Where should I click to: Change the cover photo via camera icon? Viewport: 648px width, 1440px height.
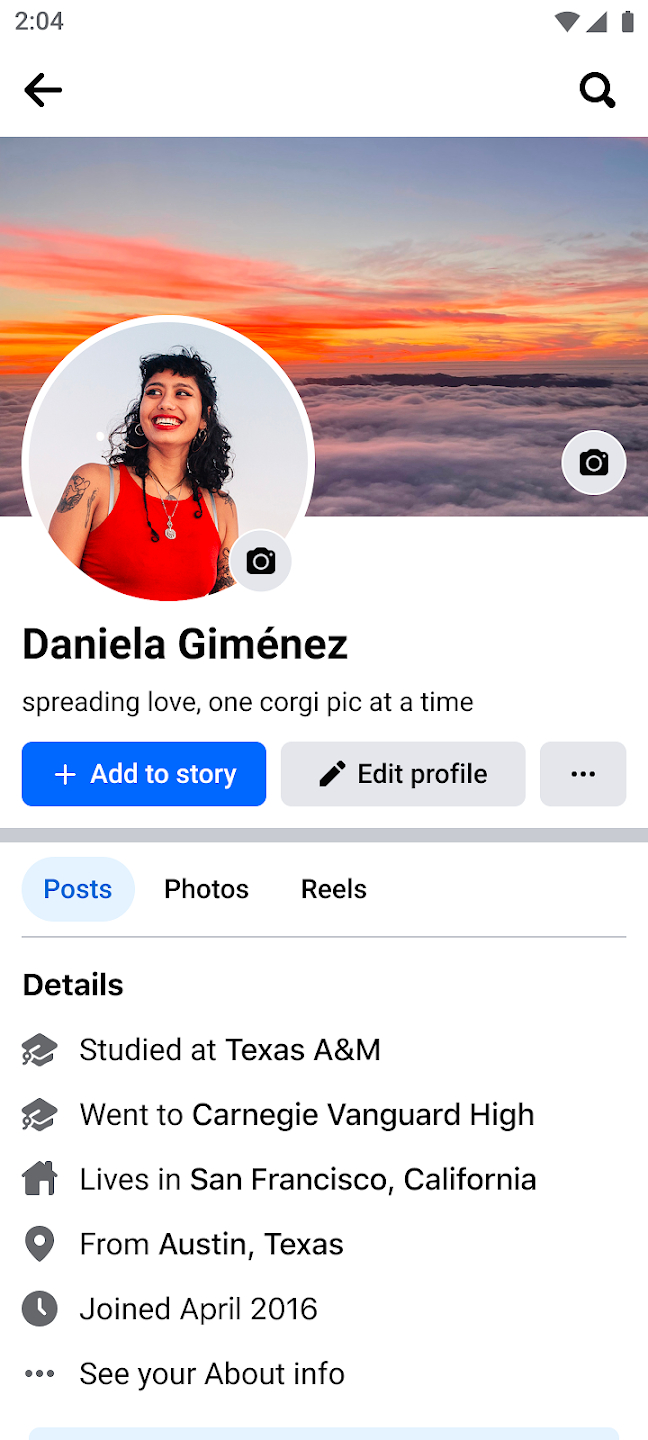pyautogui.click(x=593, y=462)
